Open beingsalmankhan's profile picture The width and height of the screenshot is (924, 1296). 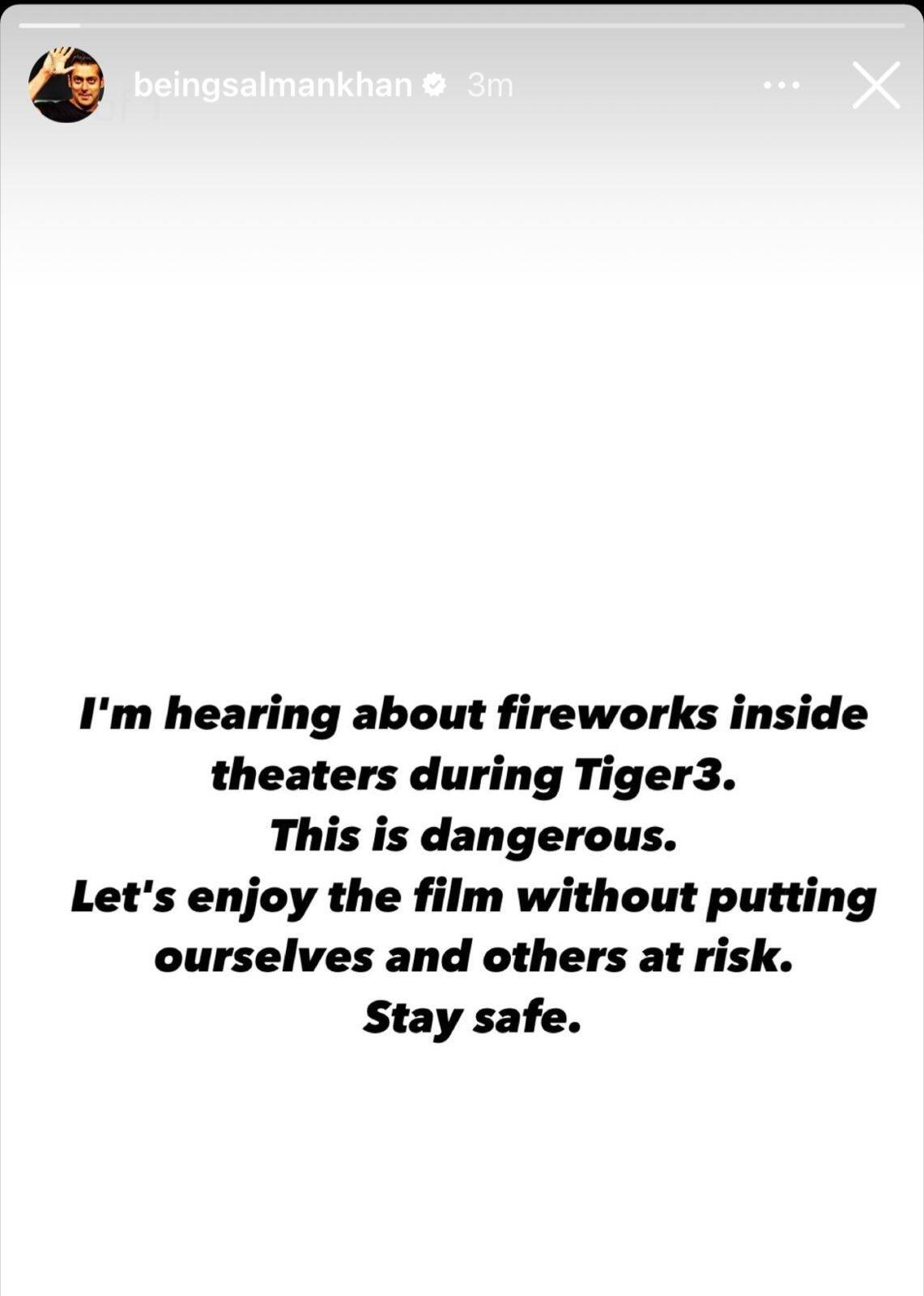point(66,85)
